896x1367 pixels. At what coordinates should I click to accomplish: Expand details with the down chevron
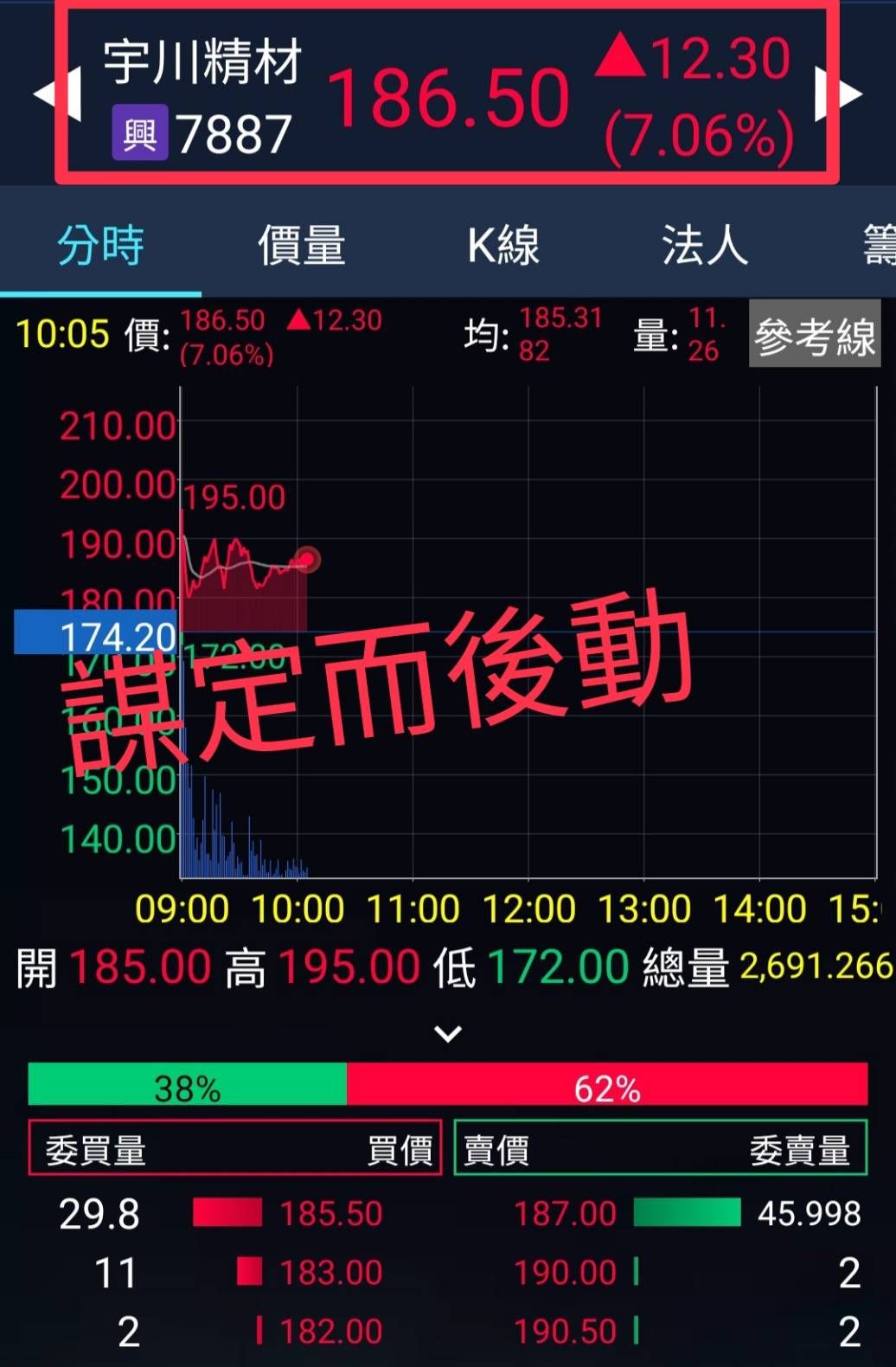447,1033
